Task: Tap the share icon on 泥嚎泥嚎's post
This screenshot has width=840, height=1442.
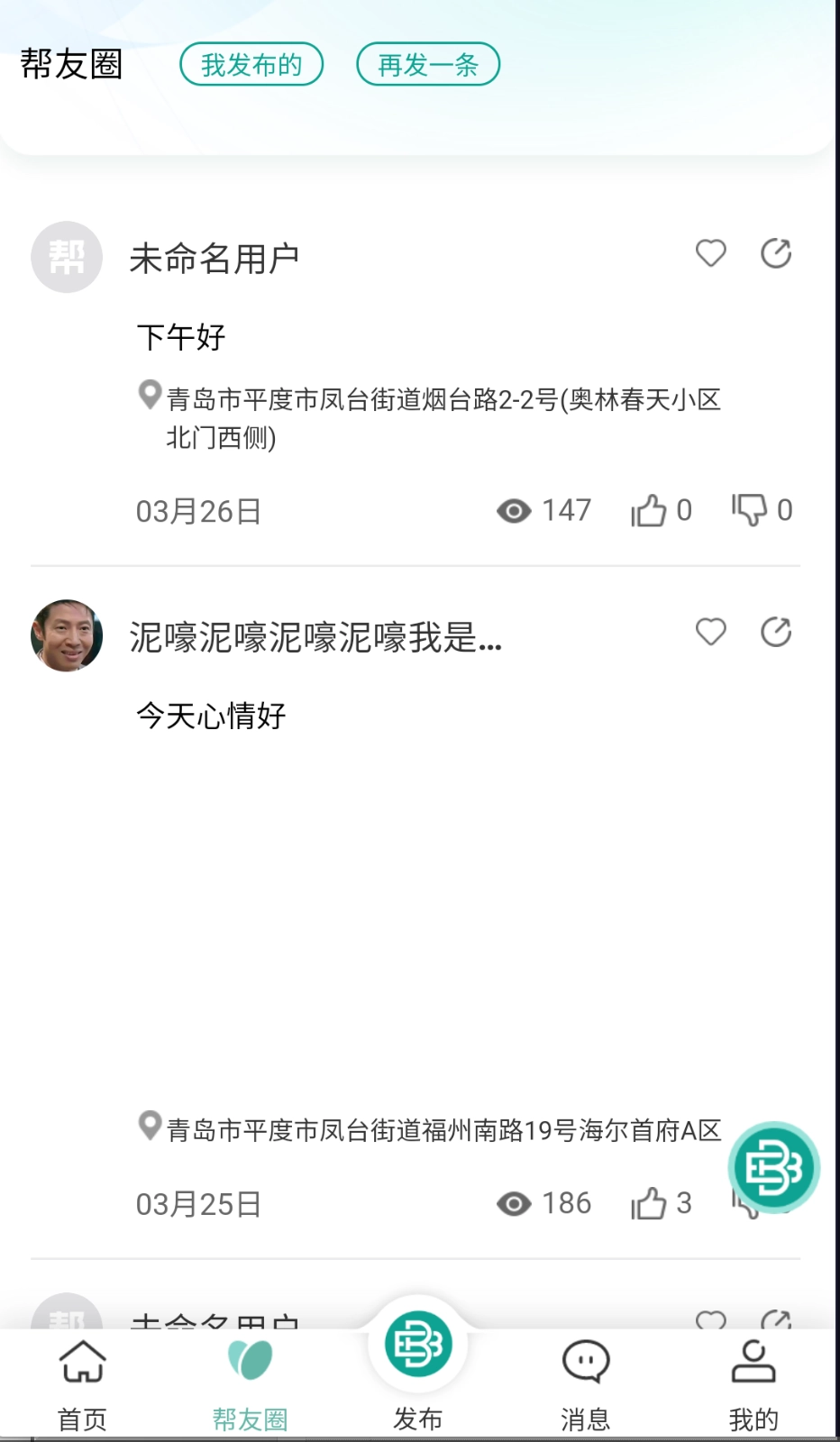Action: [776, 632]
